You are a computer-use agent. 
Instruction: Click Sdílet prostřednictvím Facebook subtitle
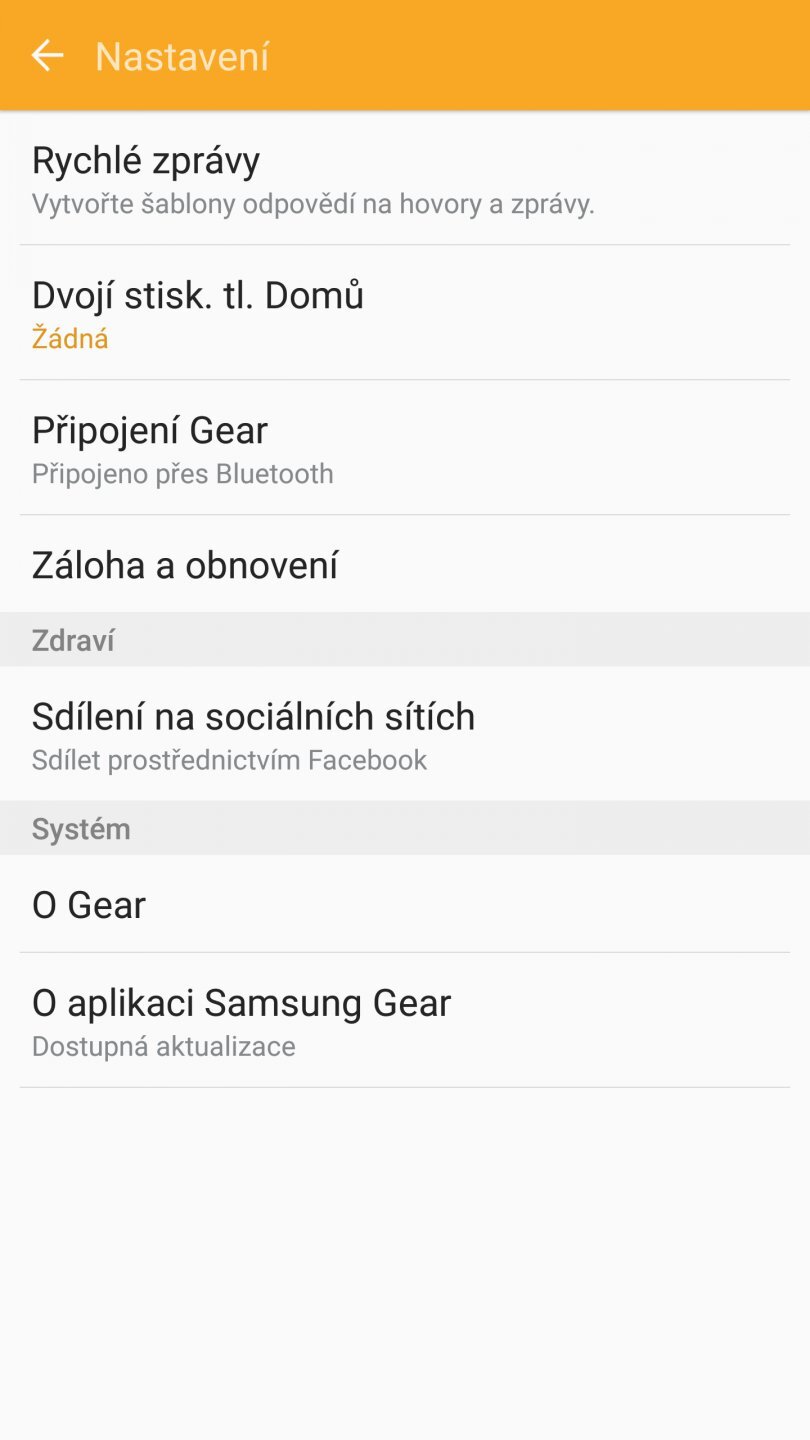pyautogui.click(x=230, y=760)
